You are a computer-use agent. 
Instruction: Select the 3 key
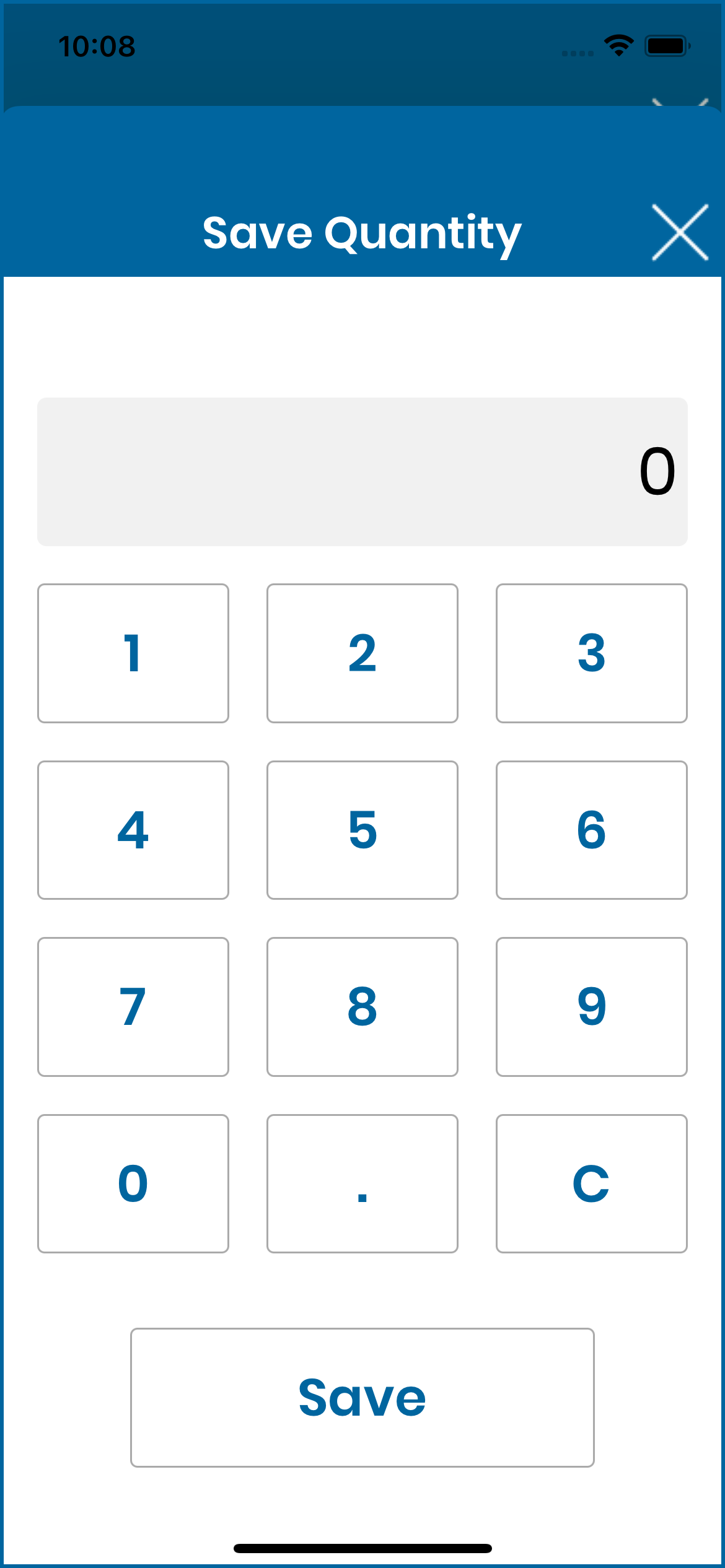coord(592,653)
